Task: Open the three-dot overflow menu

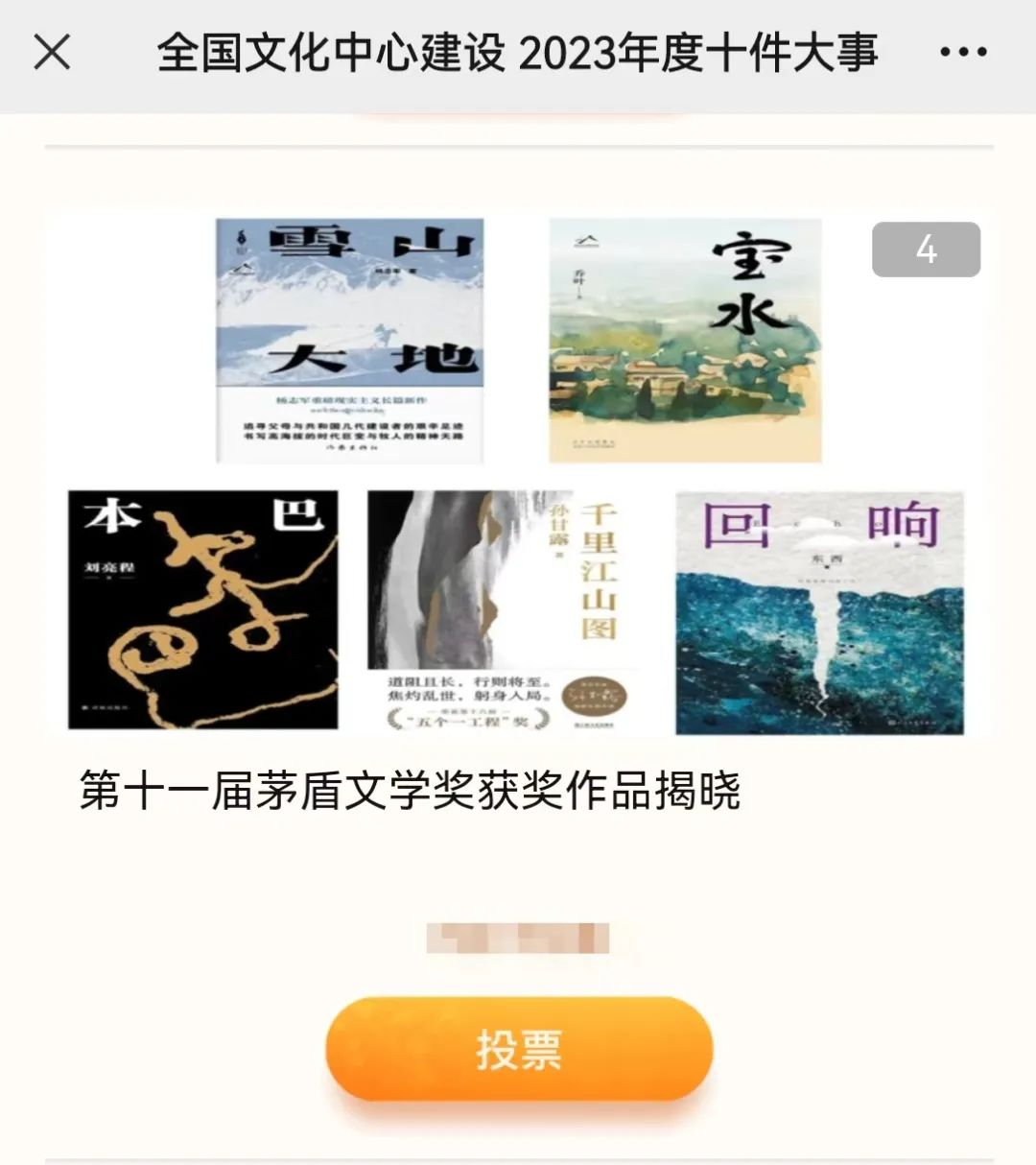Action: (x=962, y=52)
